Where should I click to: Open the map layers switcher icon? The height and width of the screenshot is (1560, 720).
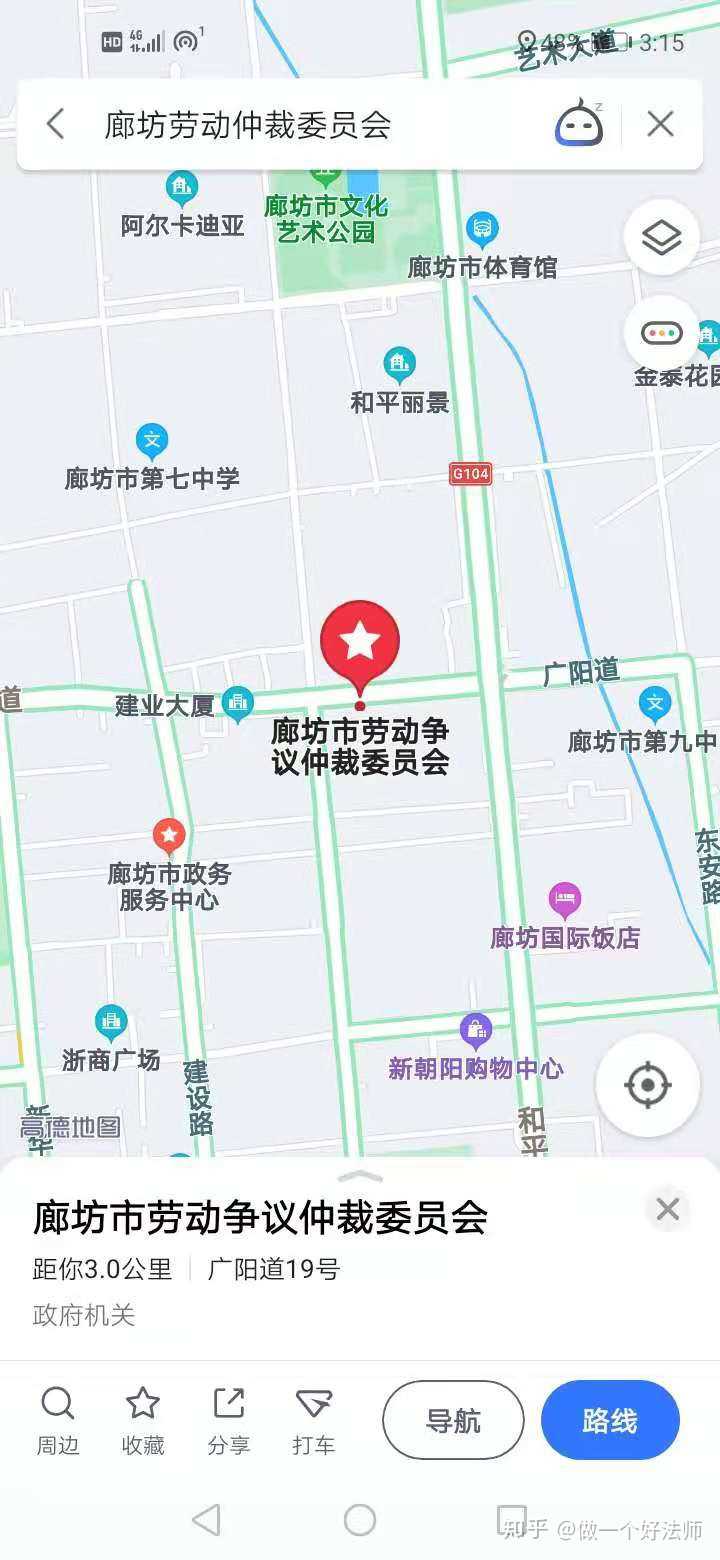[661, 237]
